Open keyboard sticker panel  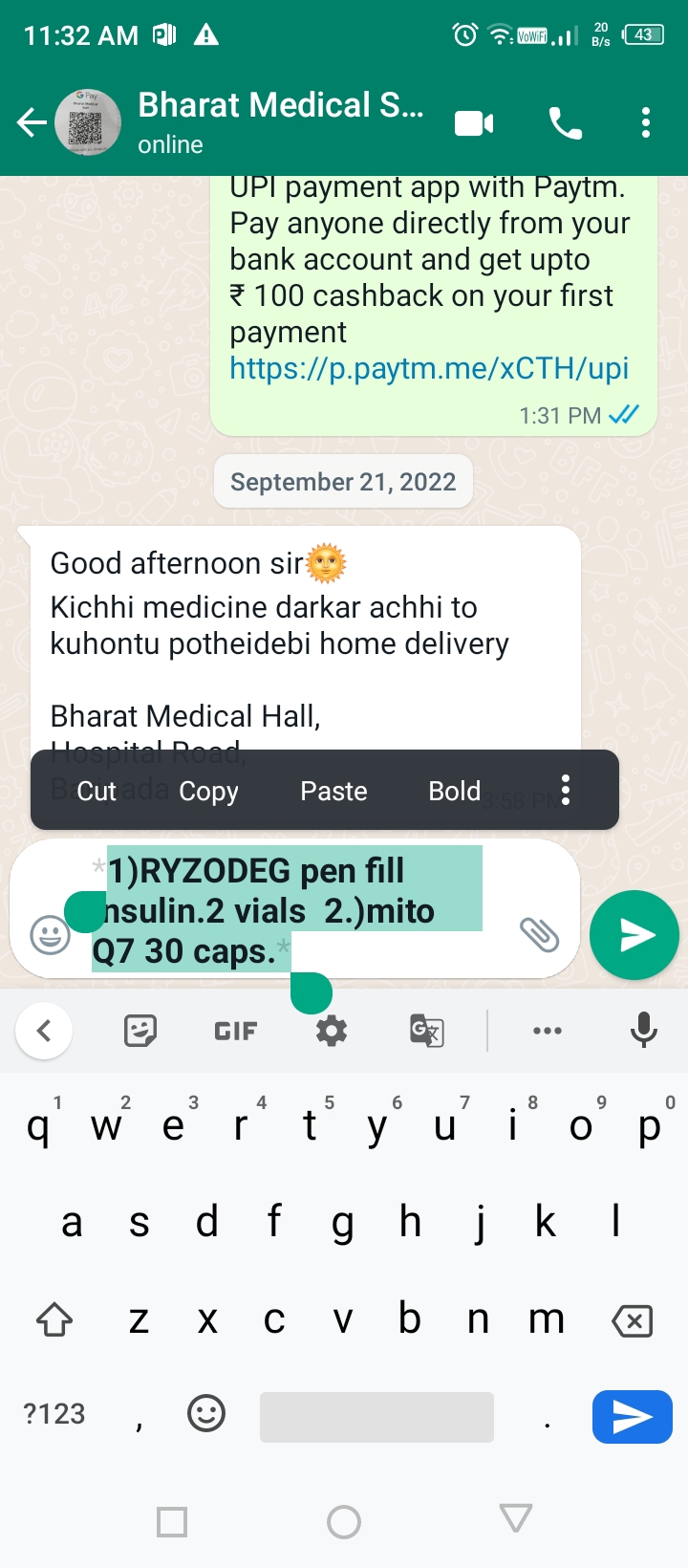click(140, 1031)
